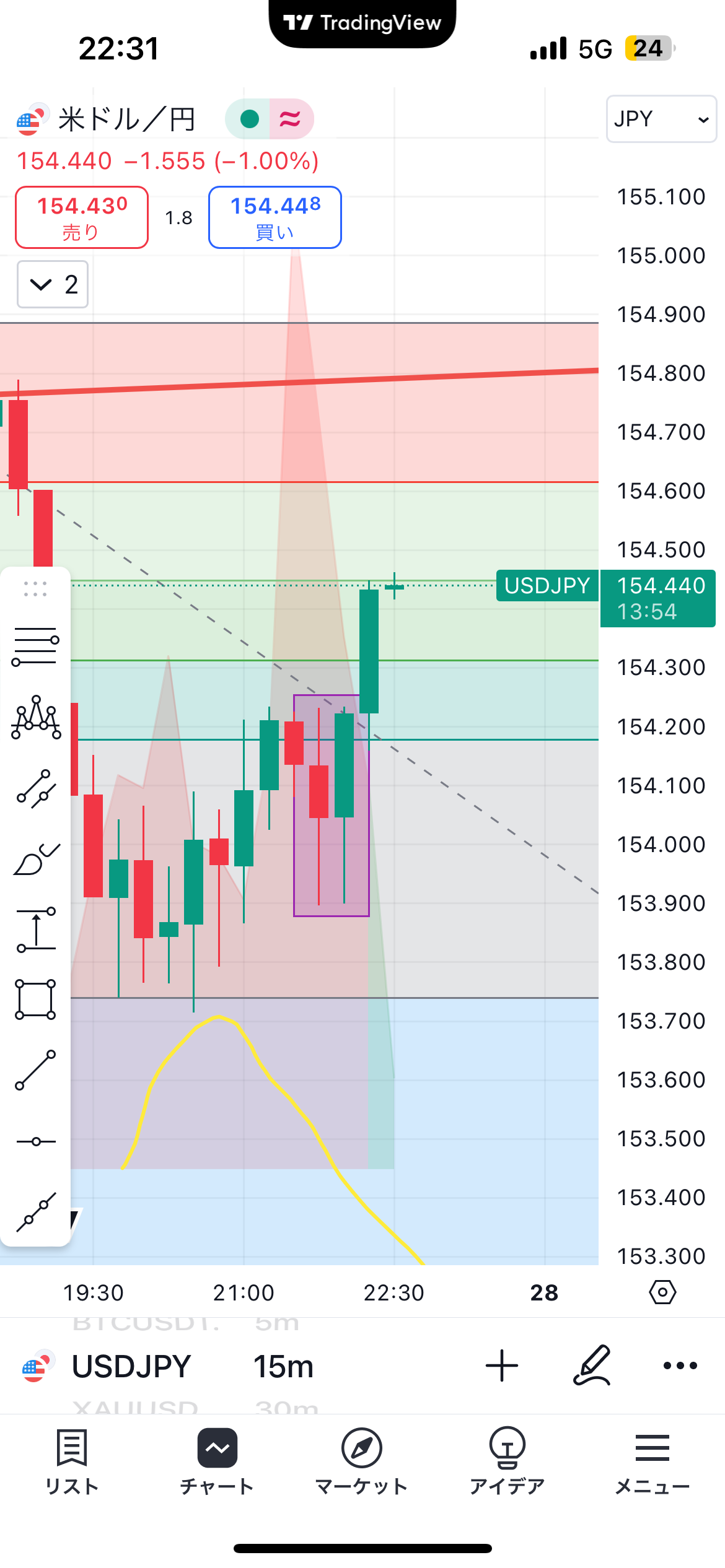Select the price range measure tool
Viewport: 725px width, 1568px height.
(35, 930)
